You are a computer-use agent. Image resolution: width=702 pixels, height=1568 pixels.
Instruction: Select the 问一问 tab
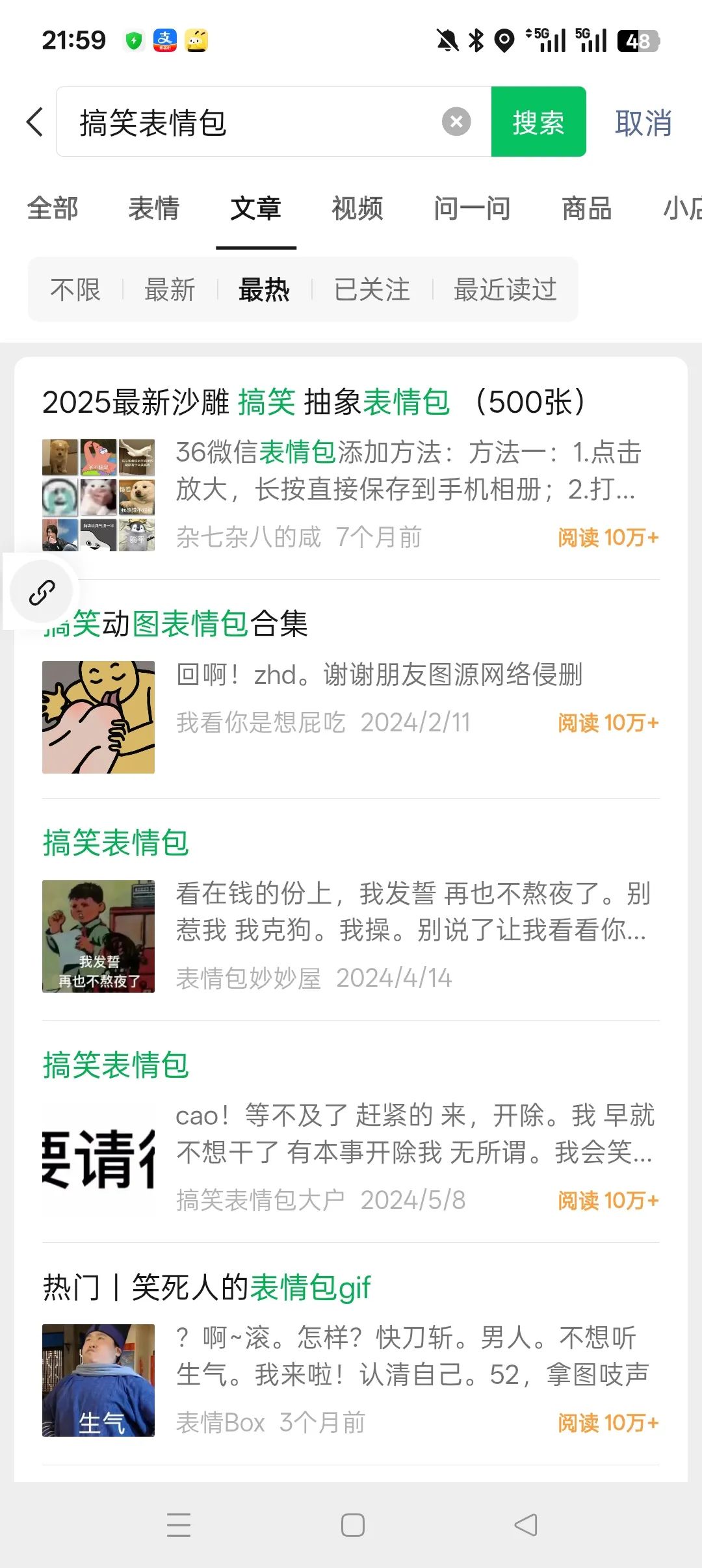472,209
